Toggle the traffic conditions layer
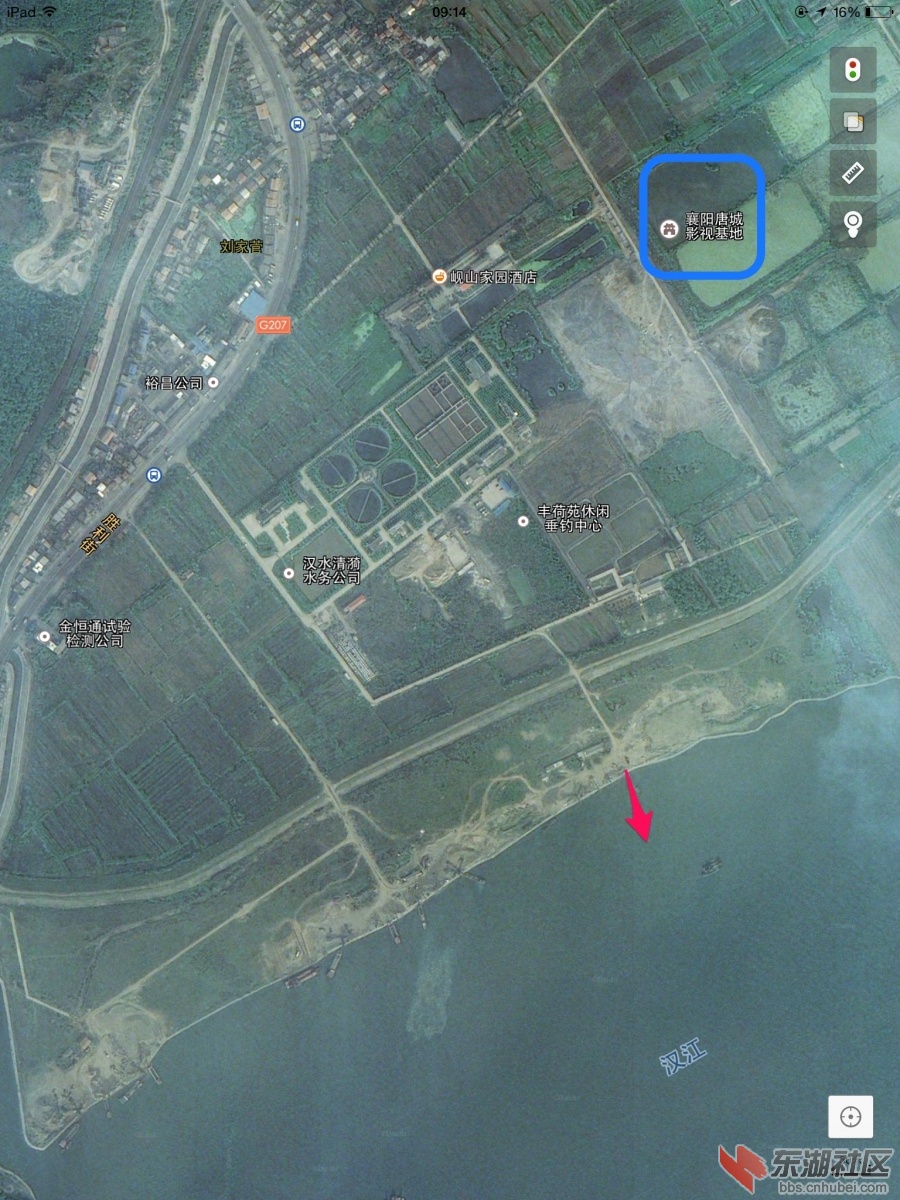Screen dimensions: 900x1200 [x=853, y=70]
